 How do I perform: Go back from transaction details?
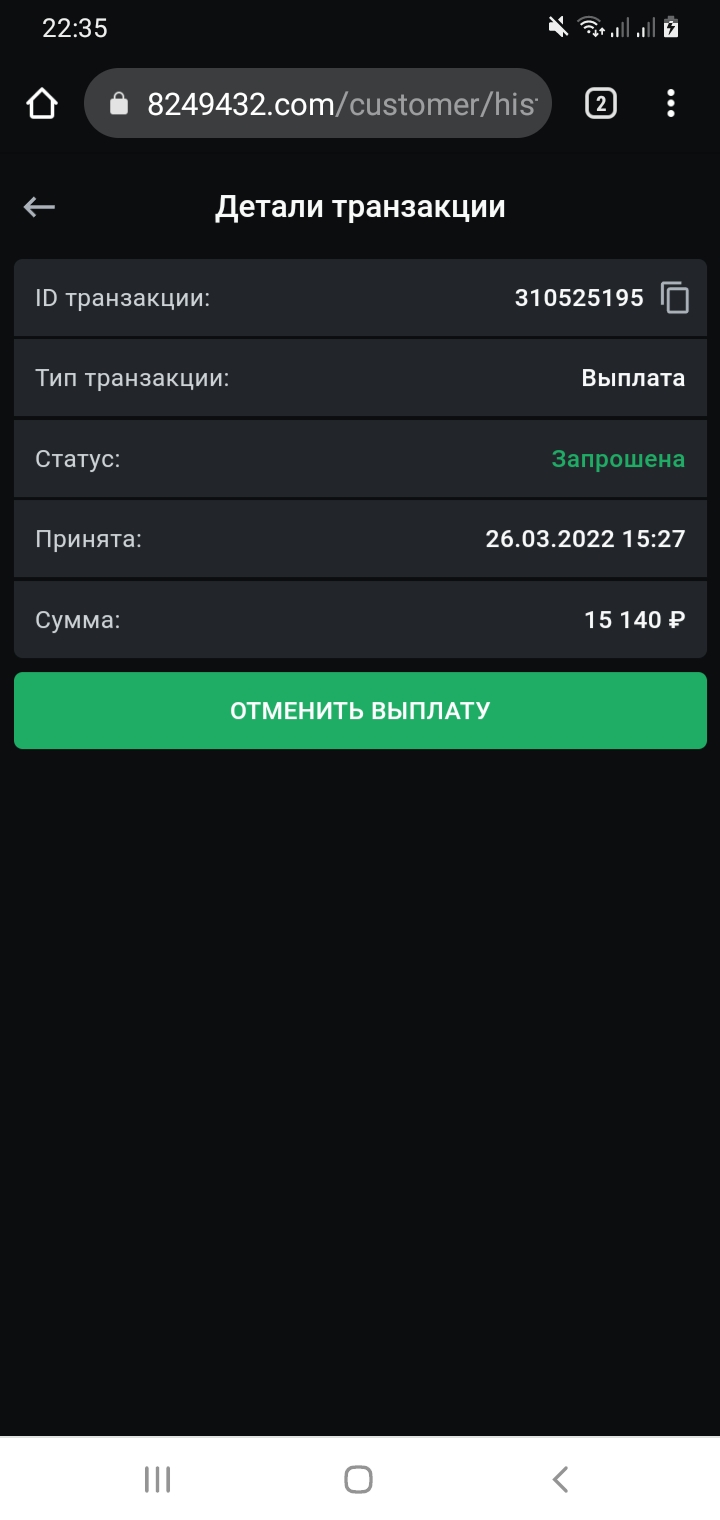(x=39, y=207)
